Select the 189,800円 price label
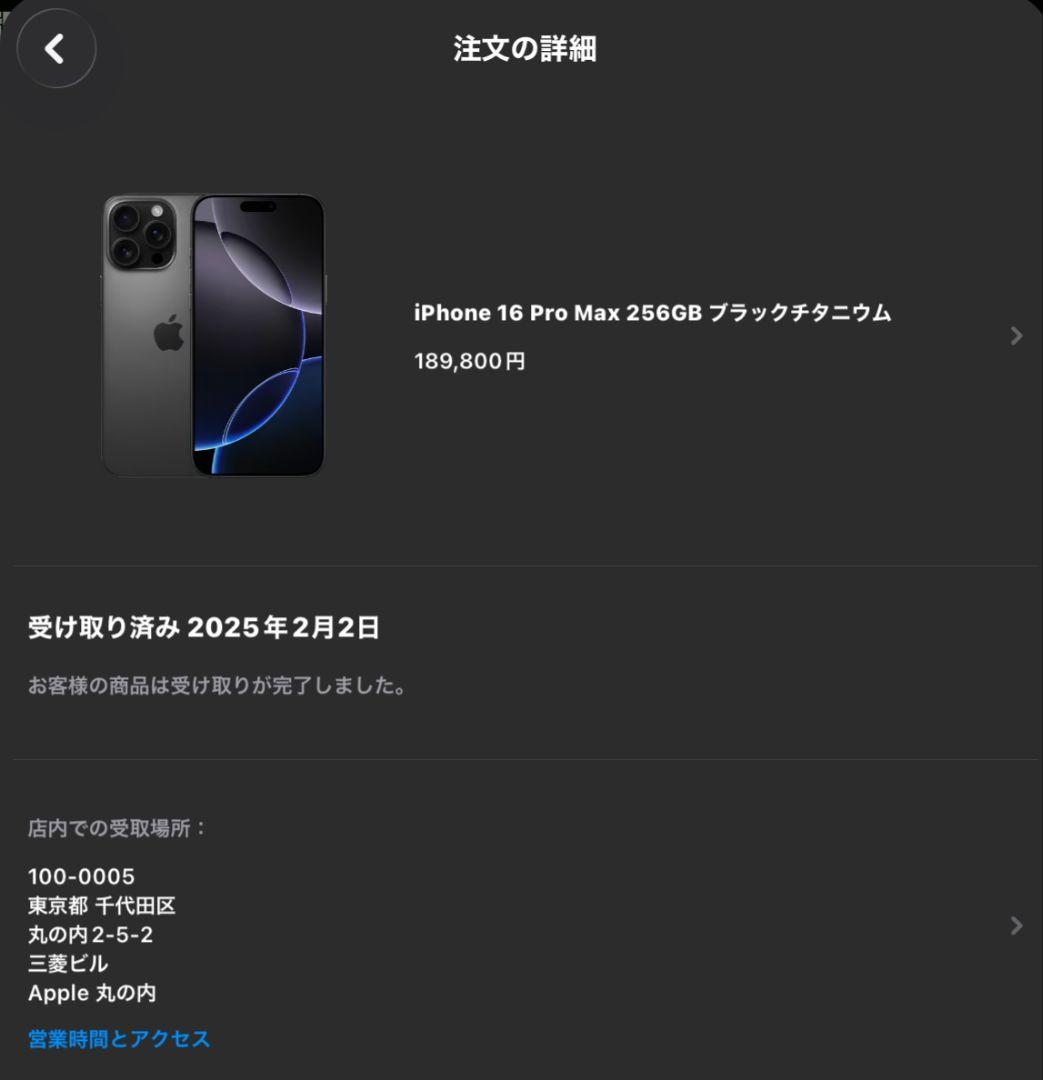Screen dimensions: 1043x1080 (471, 362)
